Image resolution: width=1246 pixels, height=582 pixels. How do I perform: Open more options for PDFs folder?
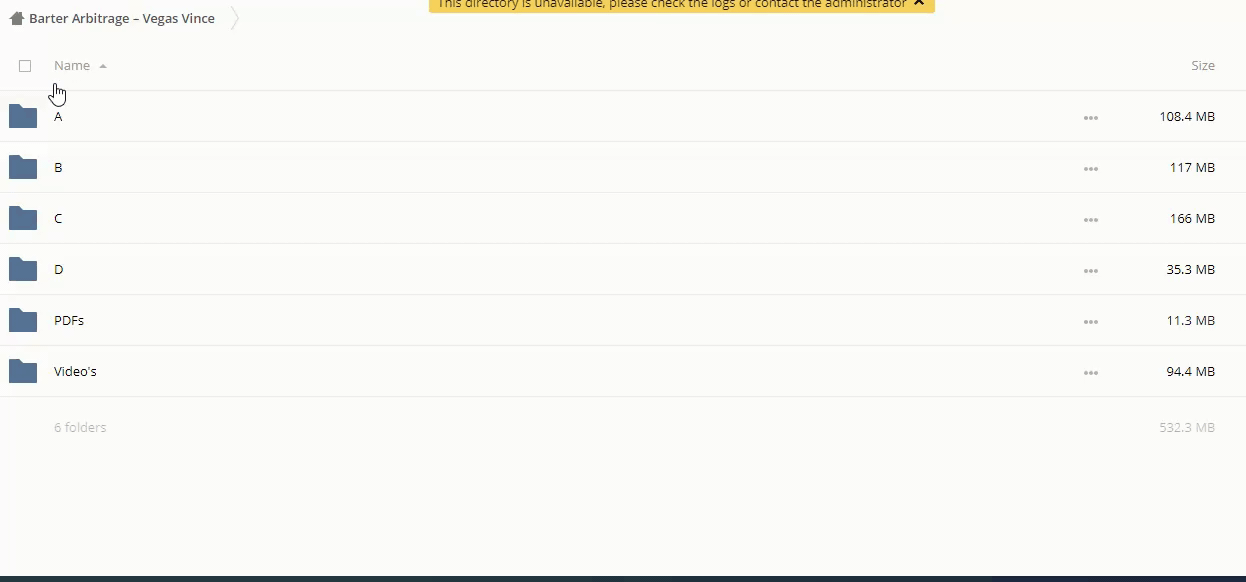coord(1090,322)
